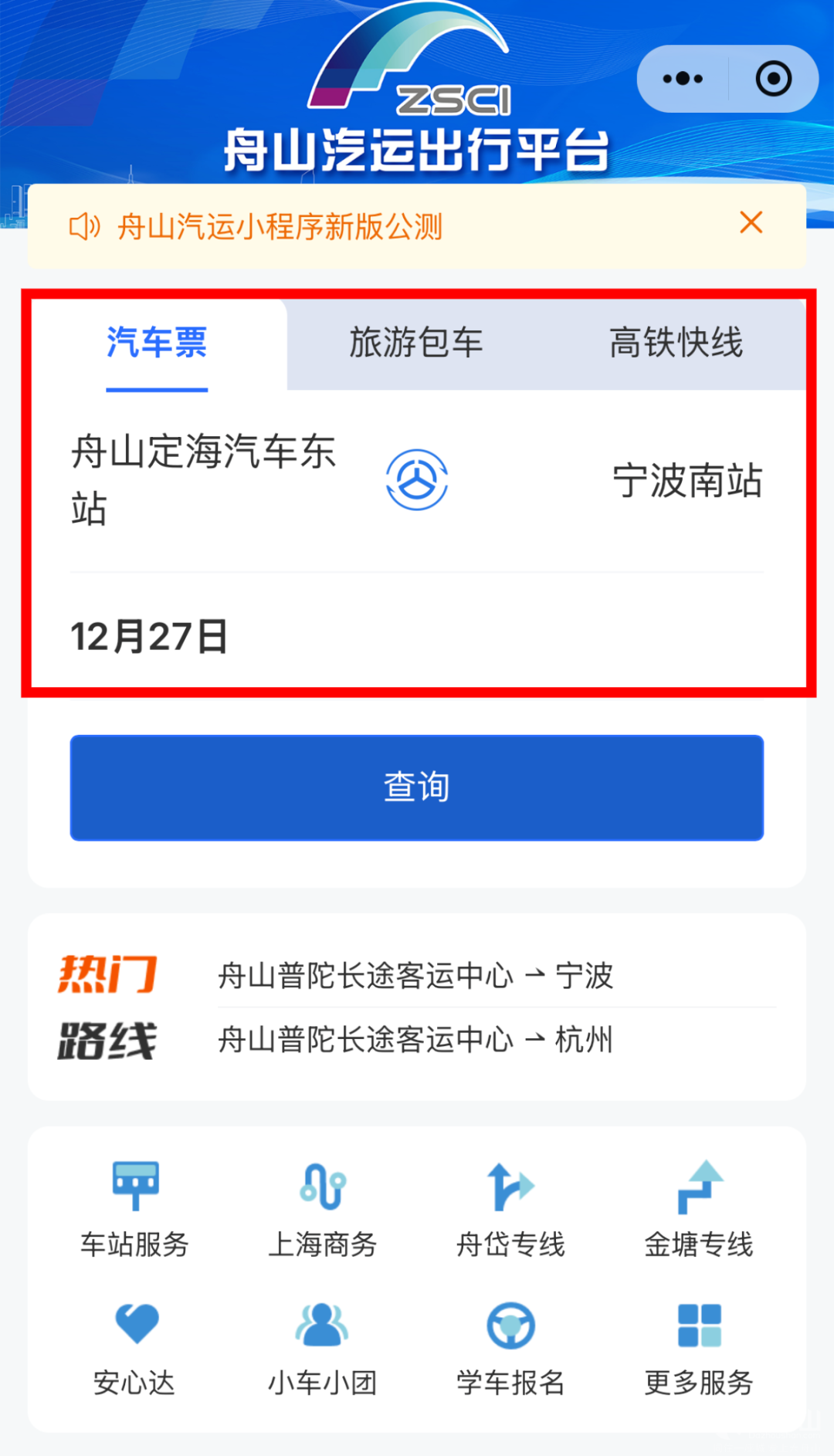The width and height of the screenshot is (834, 1456).
Task: Change destination station 宁波南站
Action: [687, 480]
